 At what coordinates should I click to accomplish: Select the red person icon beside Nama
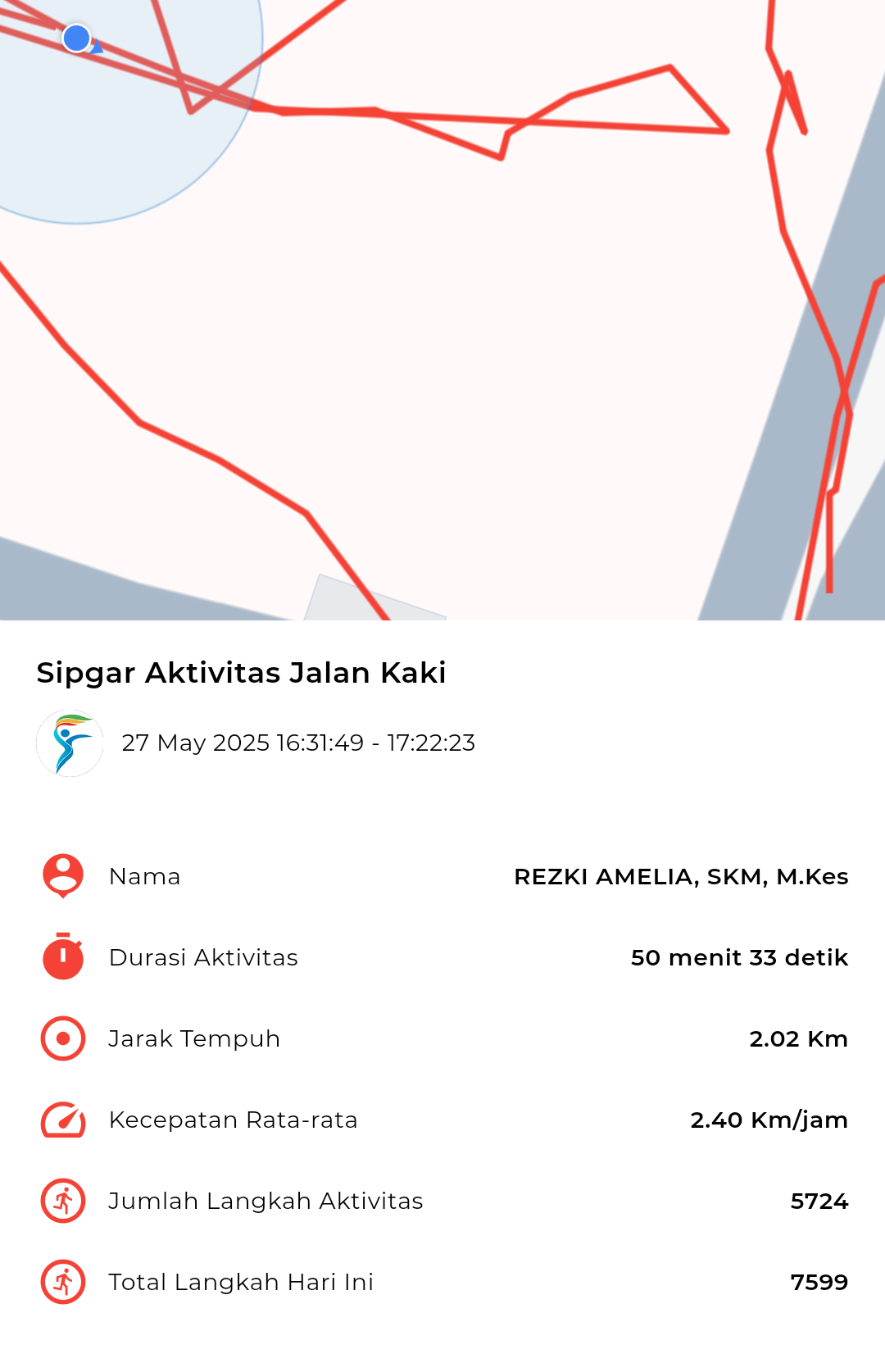pyautogui.click(x=62, y=875)
